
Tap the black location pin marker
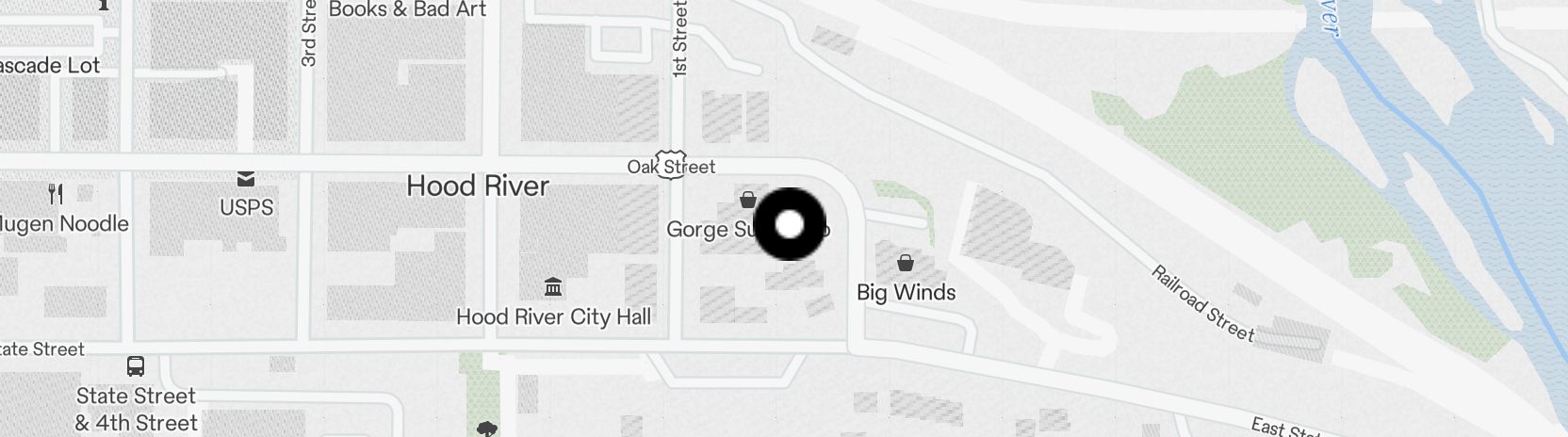pos(790,224)
